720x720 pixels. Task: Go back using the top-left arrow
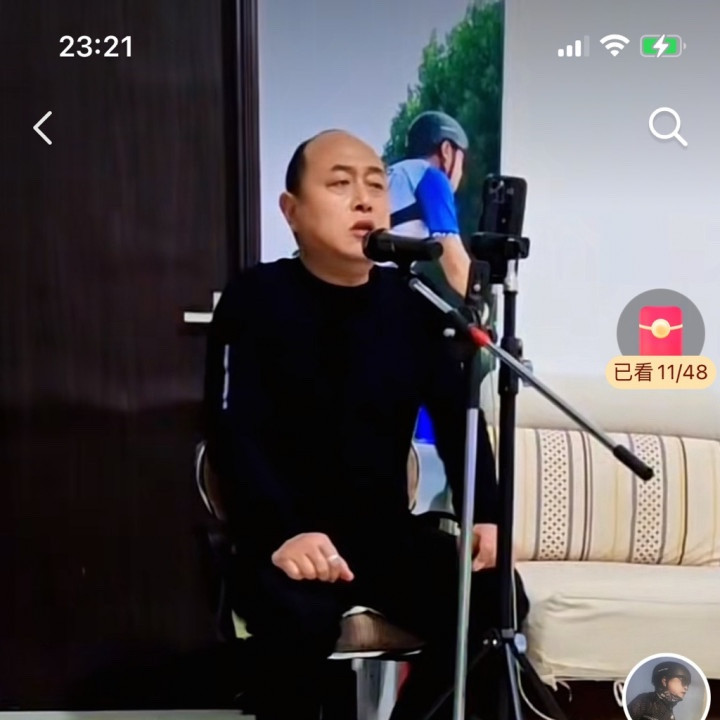[x=42, y=128]
